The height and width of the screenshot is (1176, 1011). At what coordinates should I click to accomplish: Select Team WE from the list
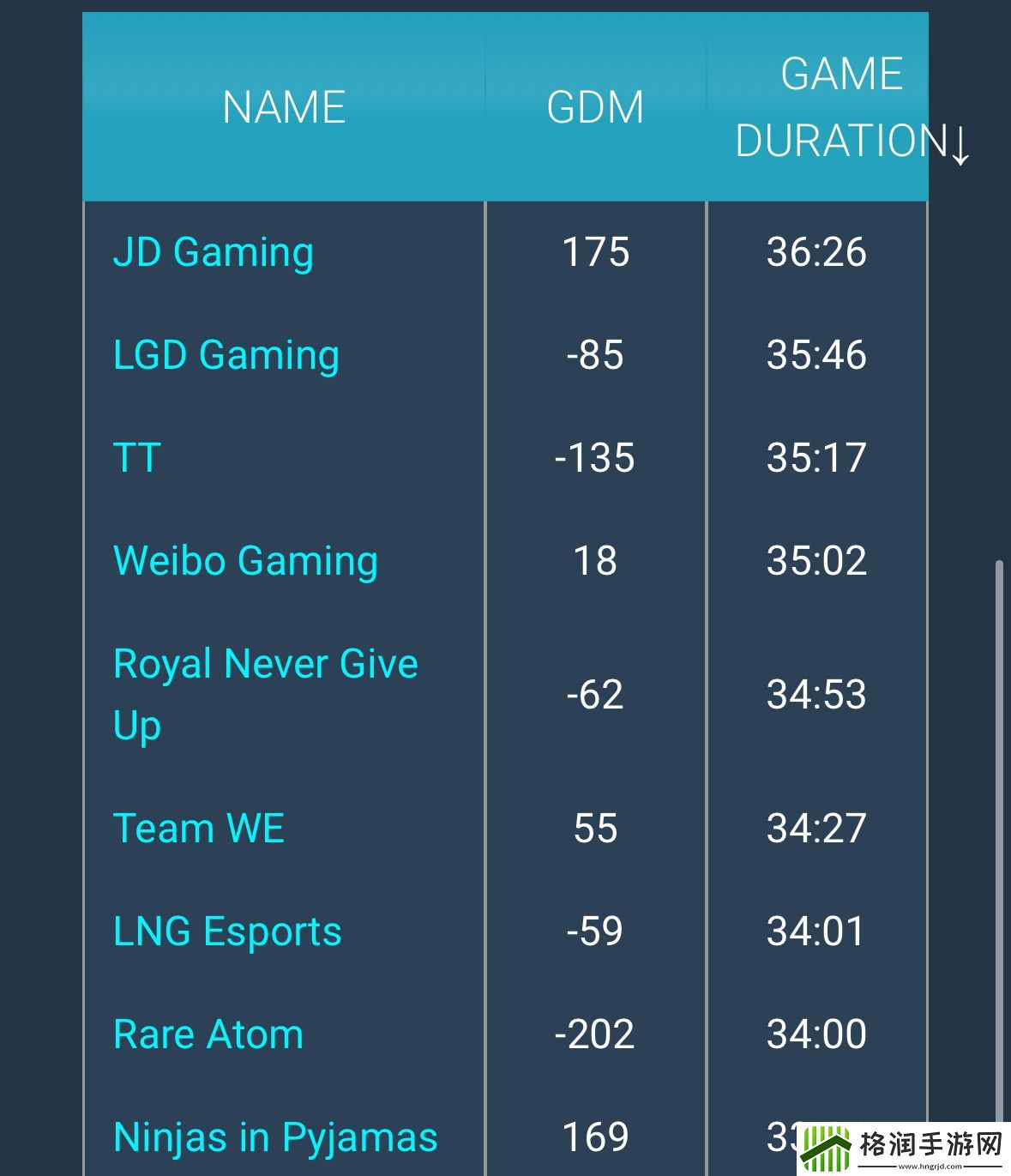pos(198,828)
